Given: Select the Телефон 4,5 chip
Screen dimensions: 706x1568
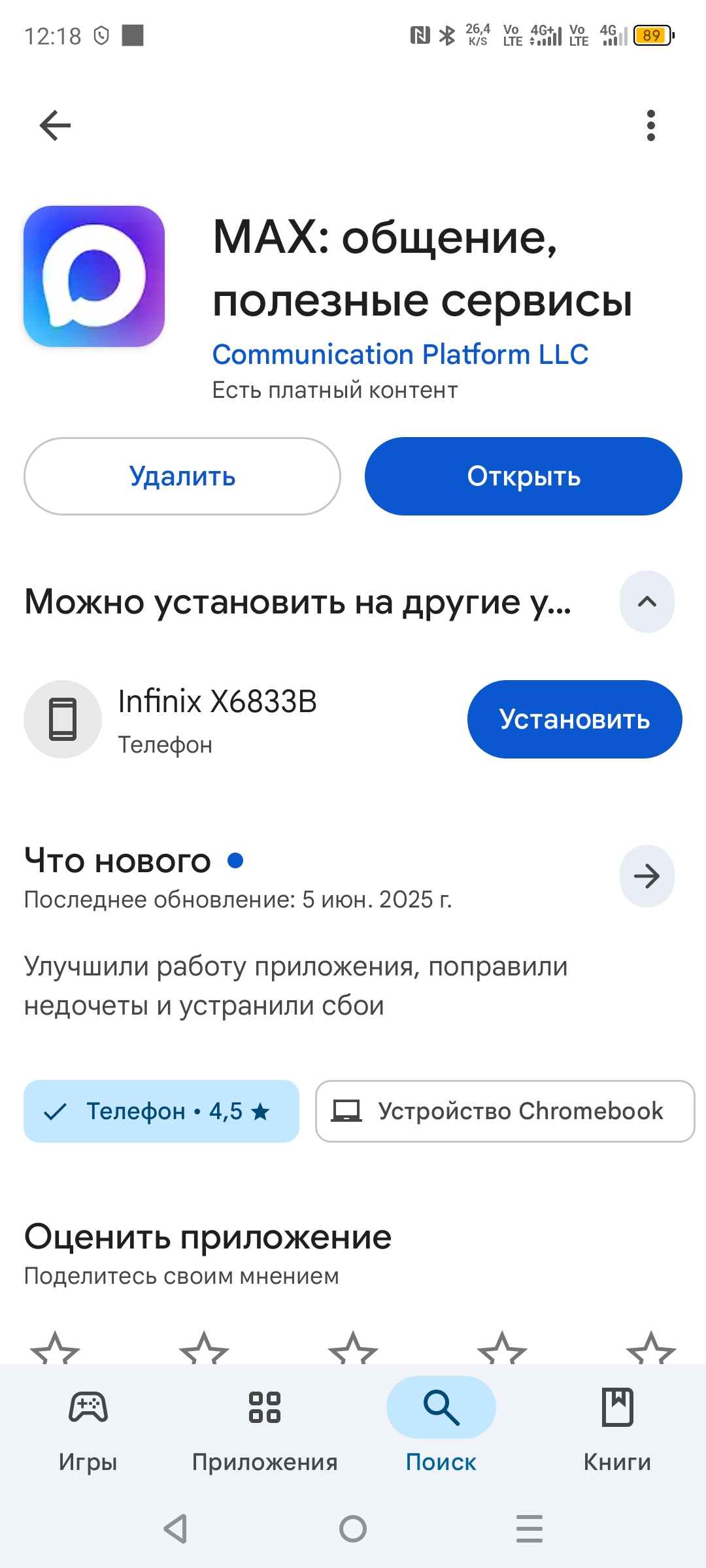Looking at the screenshot, I should 161,1111.
